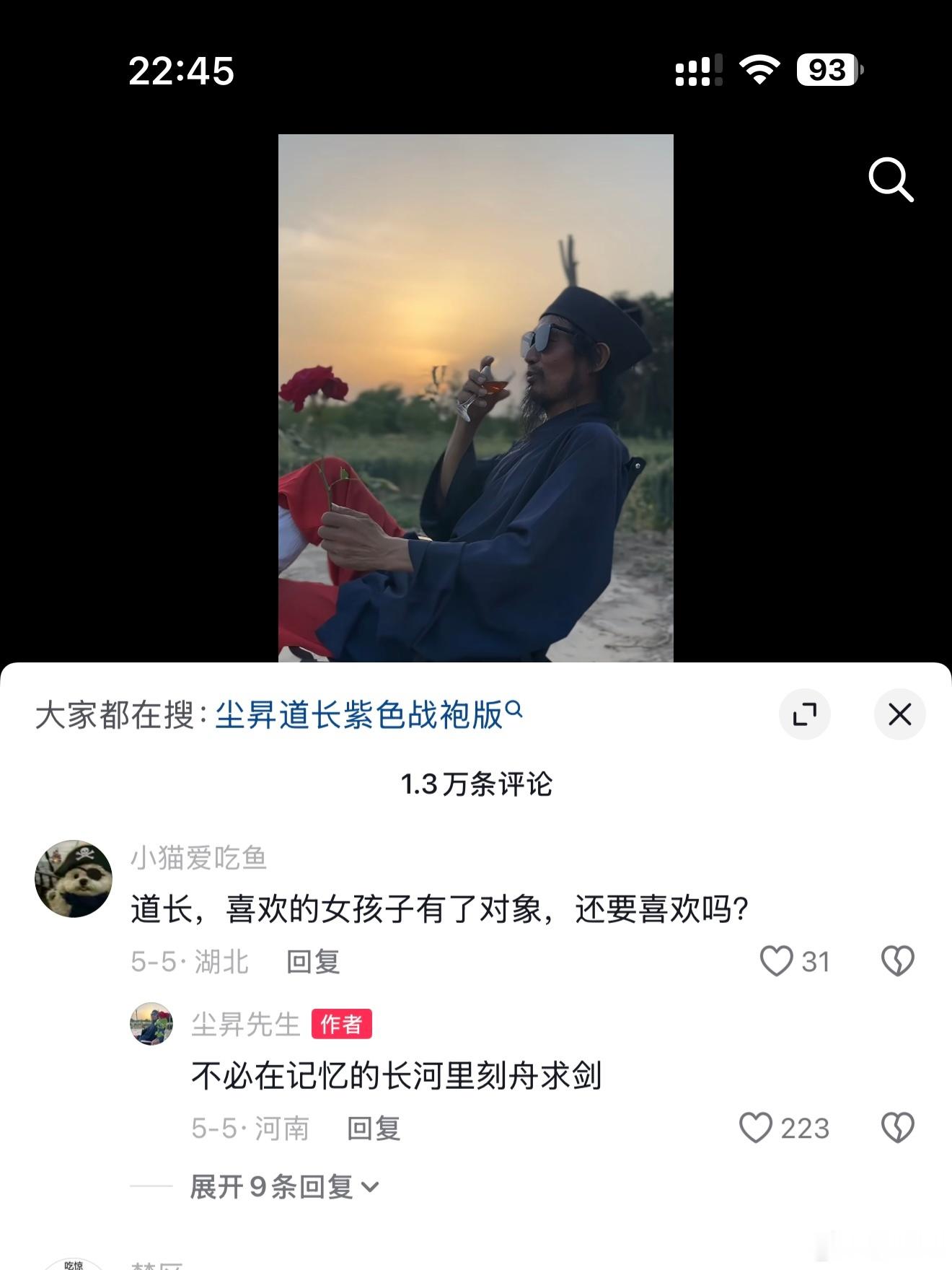Toggle dislike on the top comment

[x=899, y=960]
